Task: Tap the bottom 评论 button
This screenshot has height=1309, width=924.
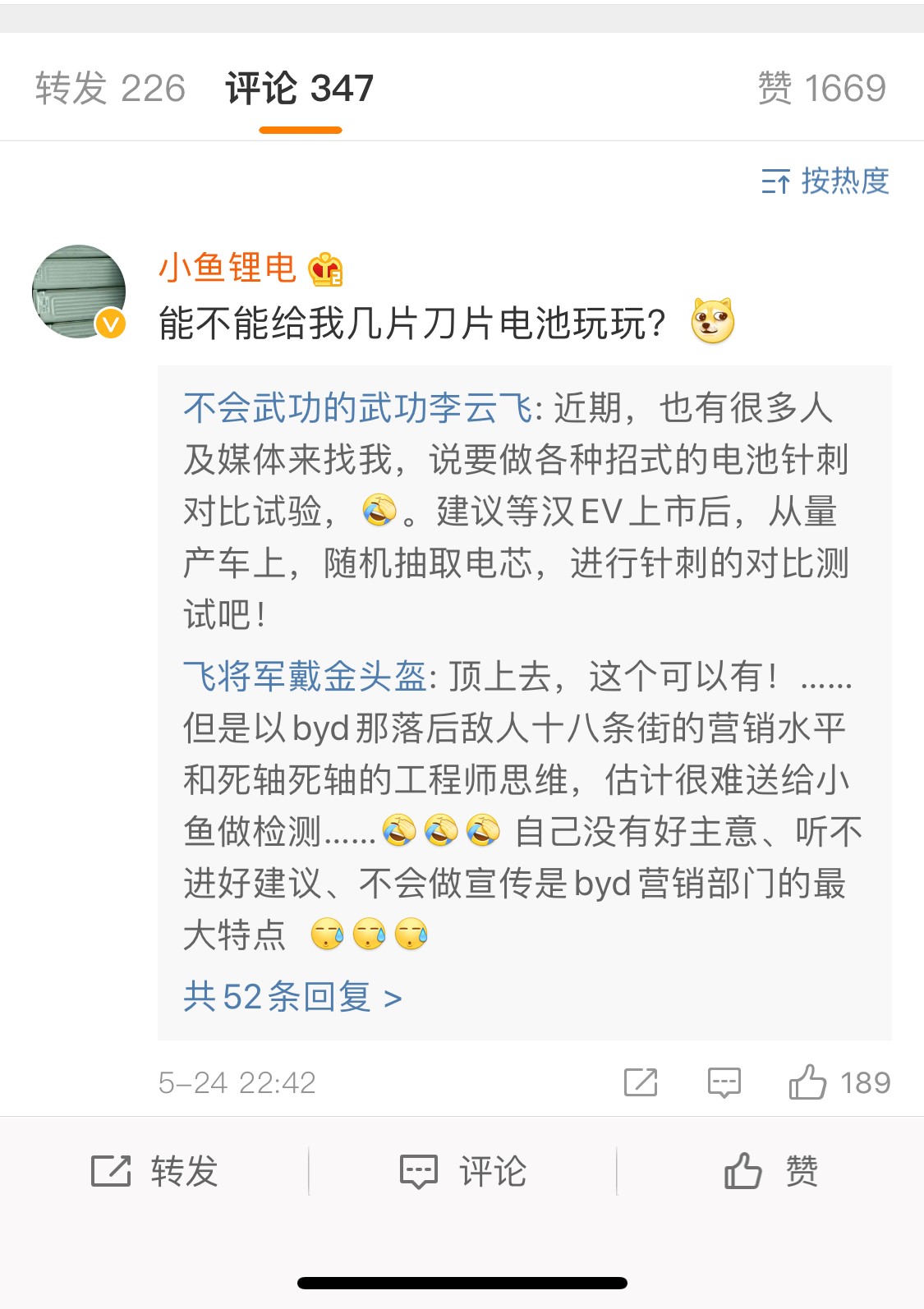Action: pos(462,1171)
